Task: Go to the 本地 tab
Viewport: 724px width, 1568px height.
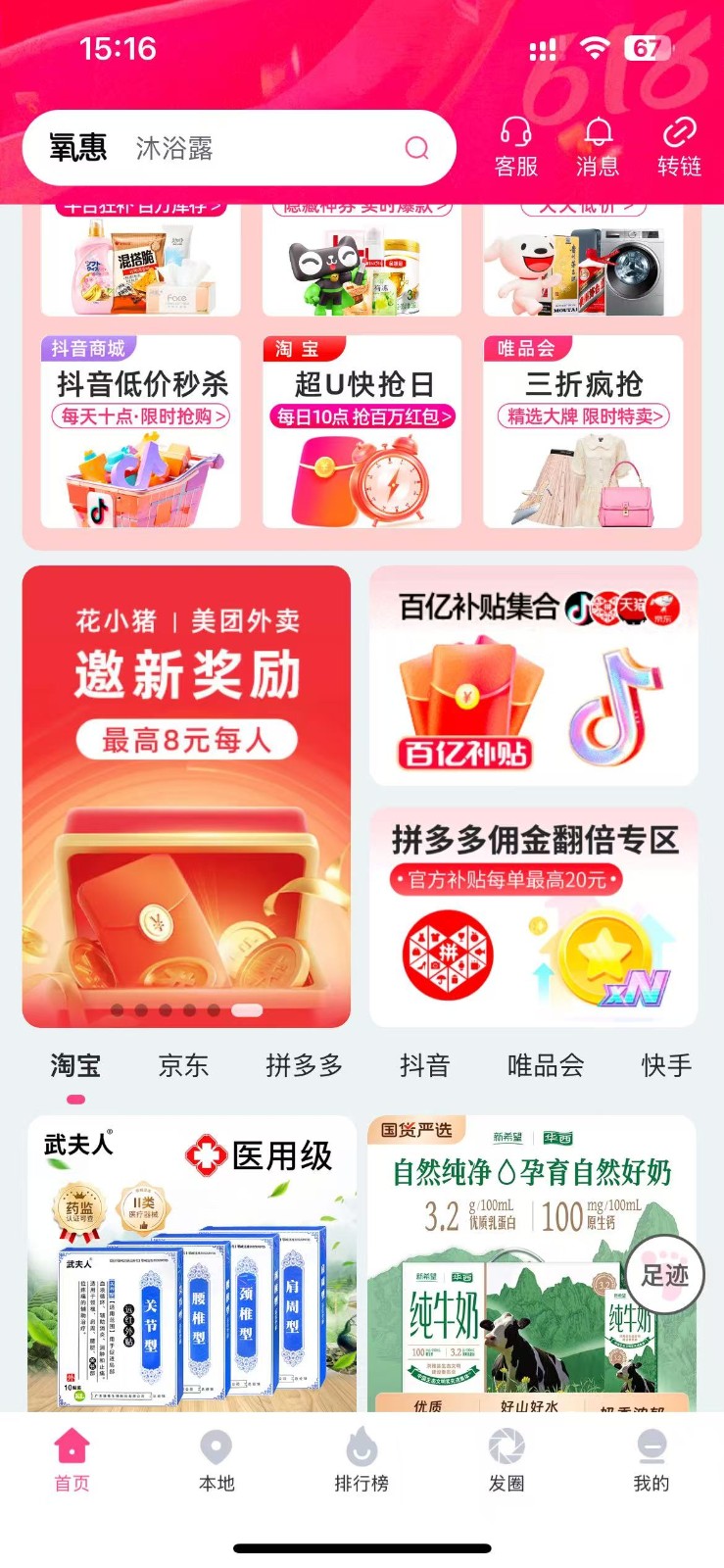Action: tap(217, 1460)
